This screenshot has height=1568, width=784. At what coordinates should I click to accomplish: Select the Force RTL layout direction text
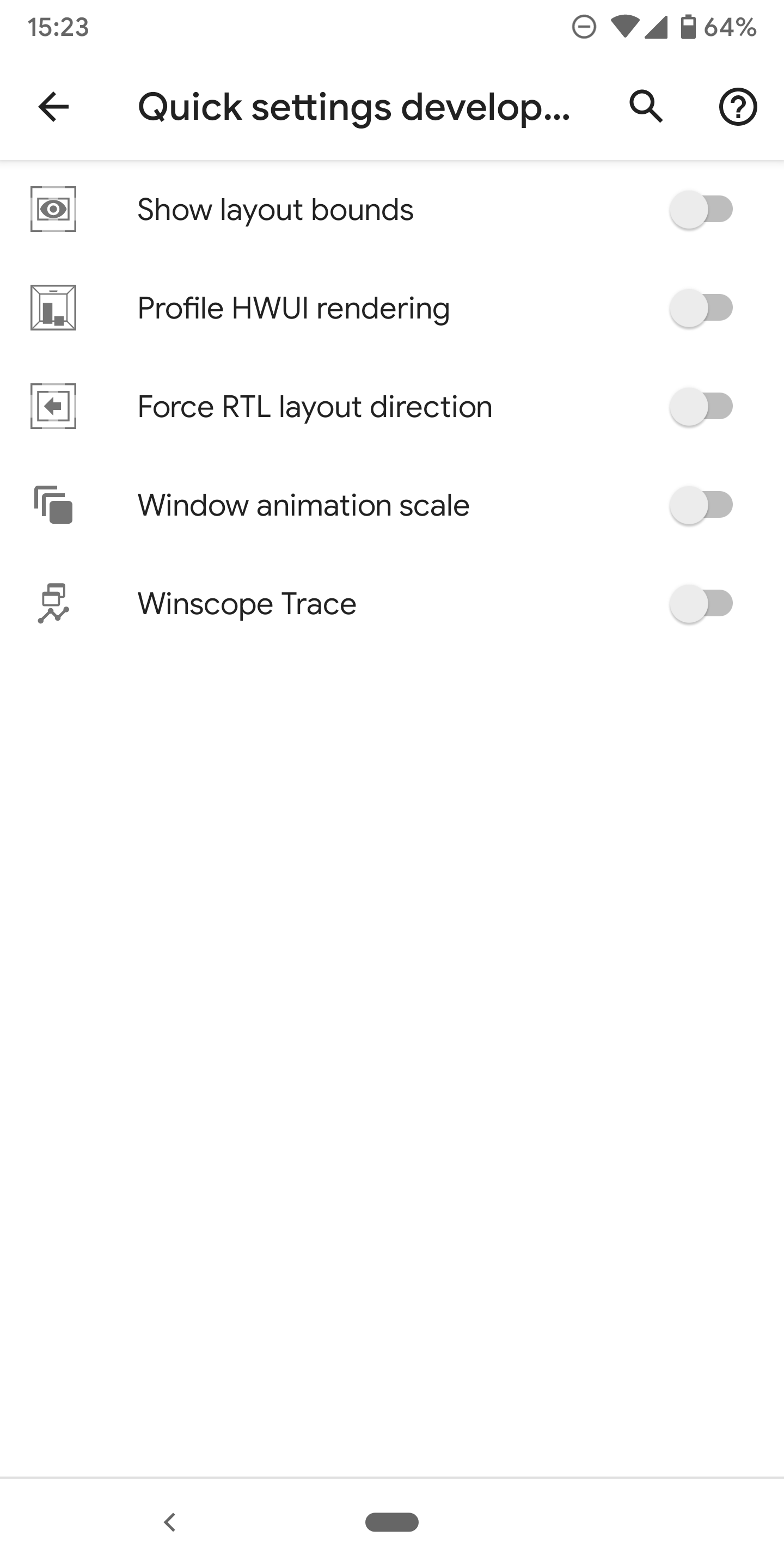(314, 407)
